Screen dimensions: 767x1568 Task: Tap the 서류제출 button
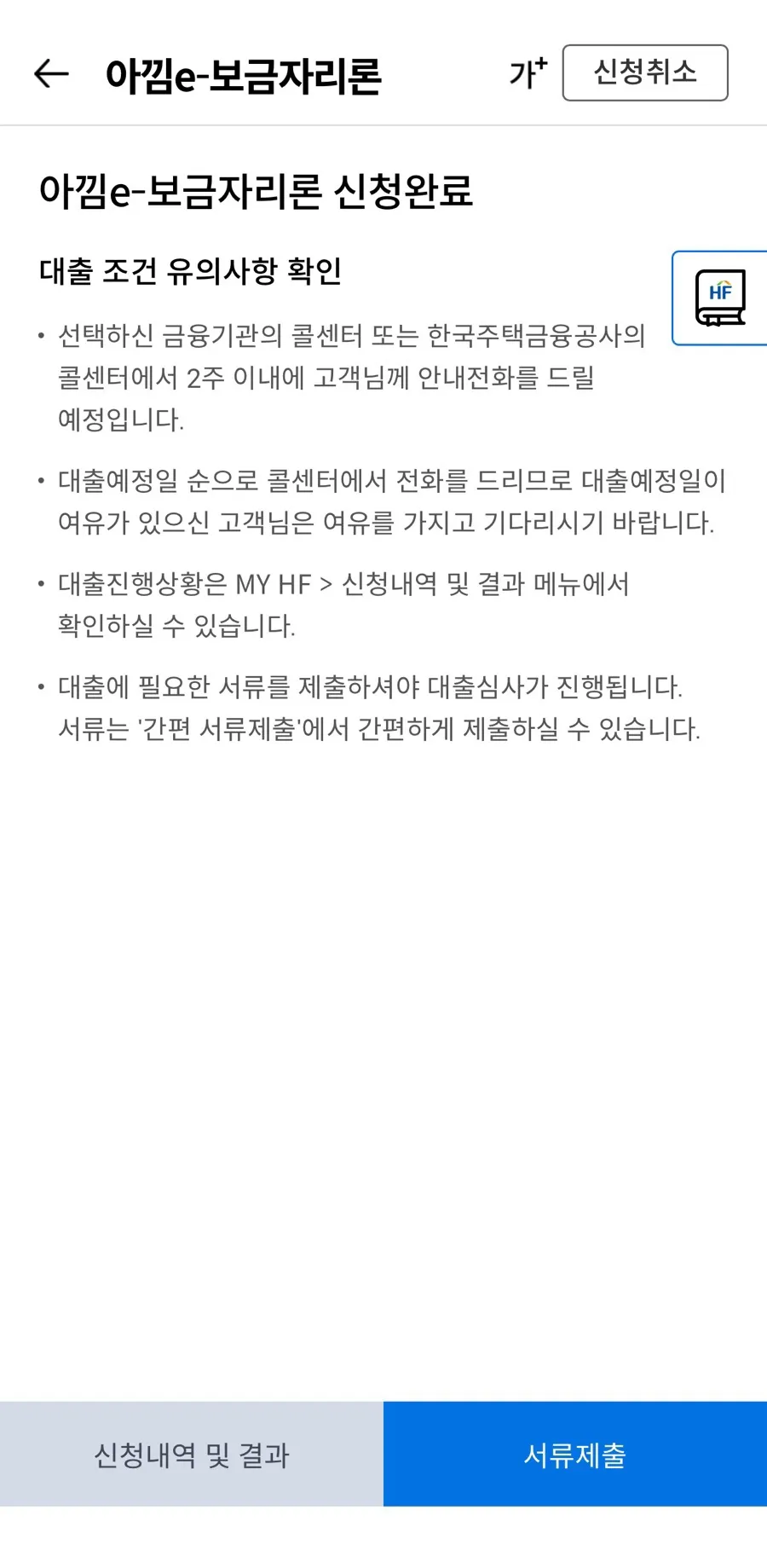575,1454
